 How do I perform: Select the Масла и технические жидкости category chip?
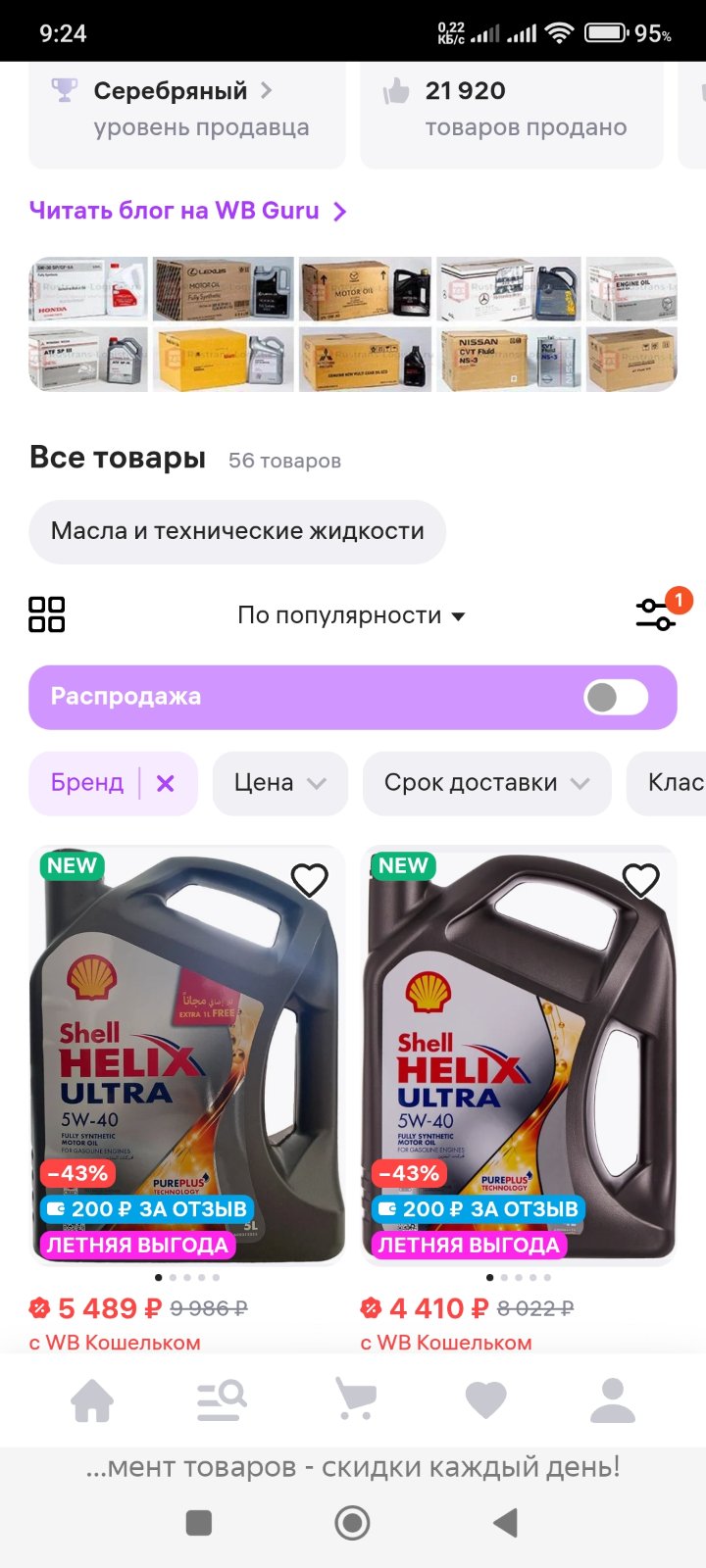tap(237, 531)
